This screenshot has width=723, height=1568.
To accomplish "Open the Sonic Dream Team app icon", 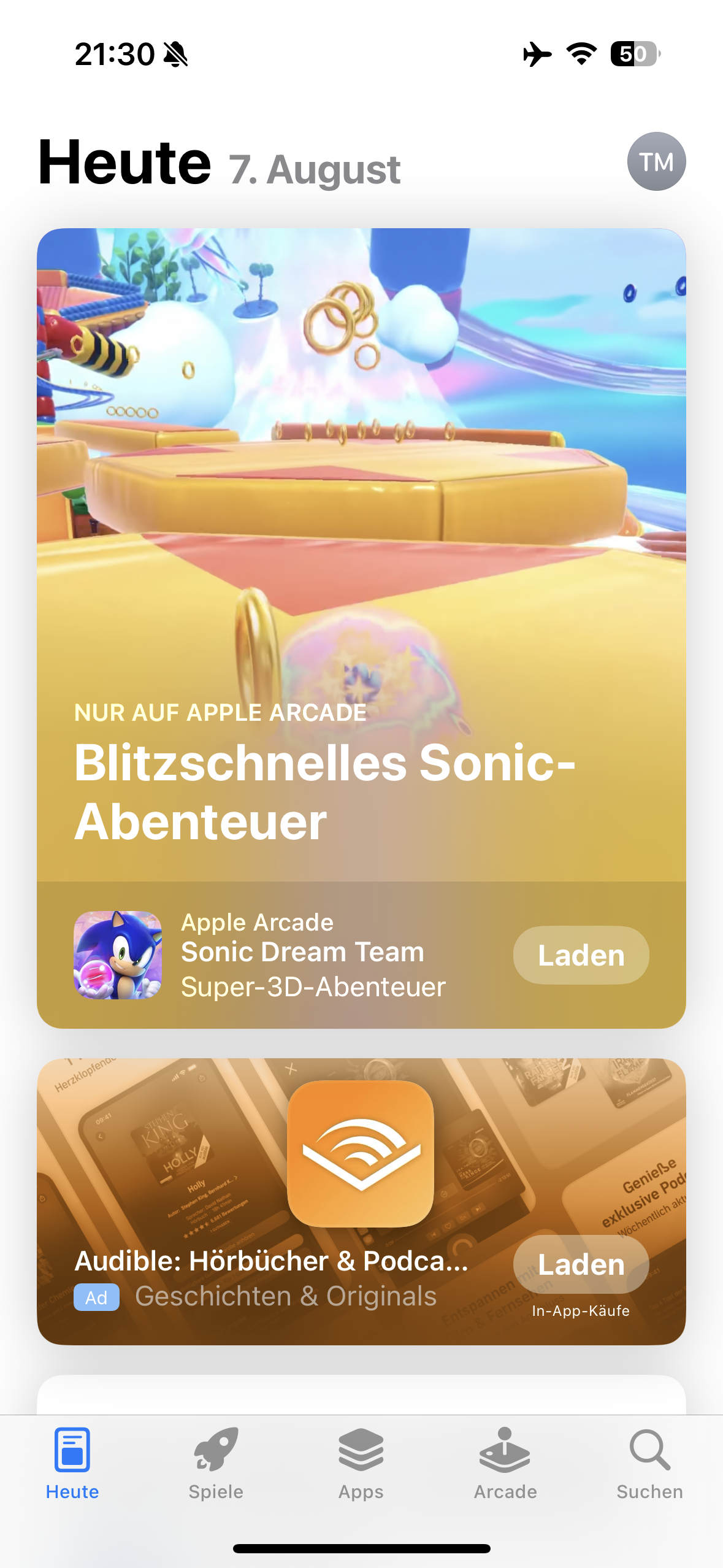I will [118, 955].
